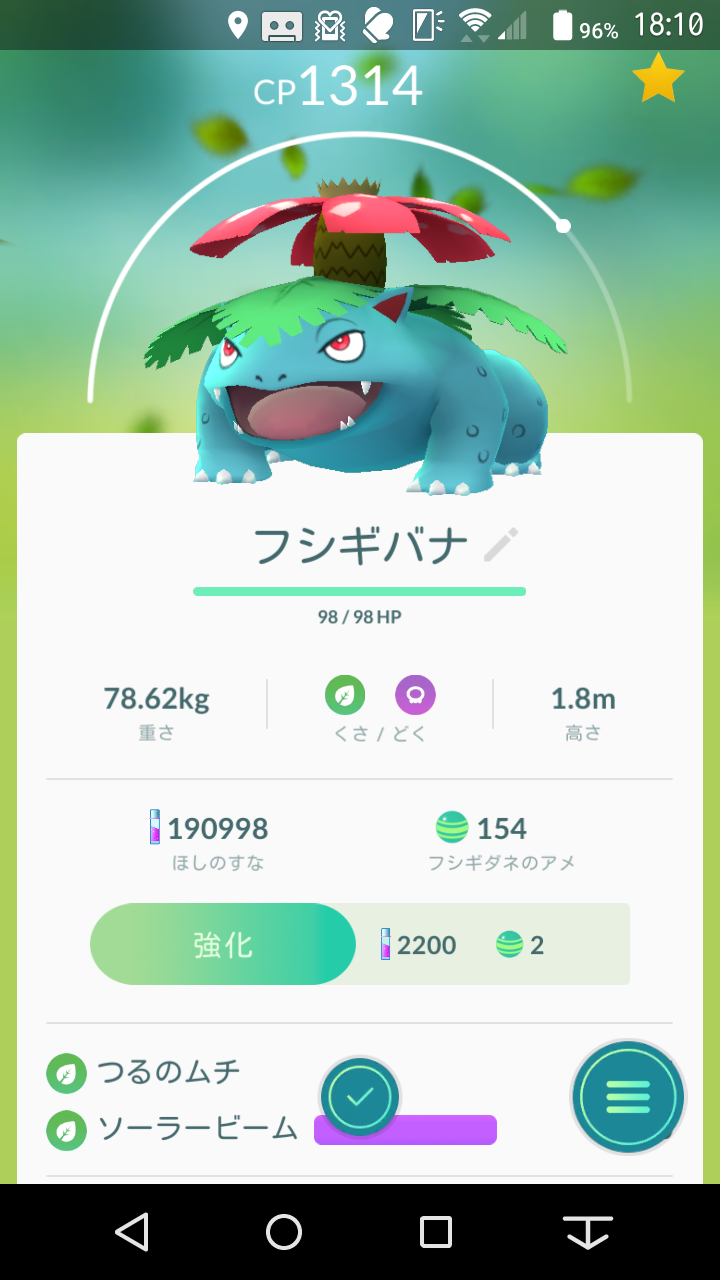Toggle the favorite star for this Pokémon

click(x=658, y=79)
